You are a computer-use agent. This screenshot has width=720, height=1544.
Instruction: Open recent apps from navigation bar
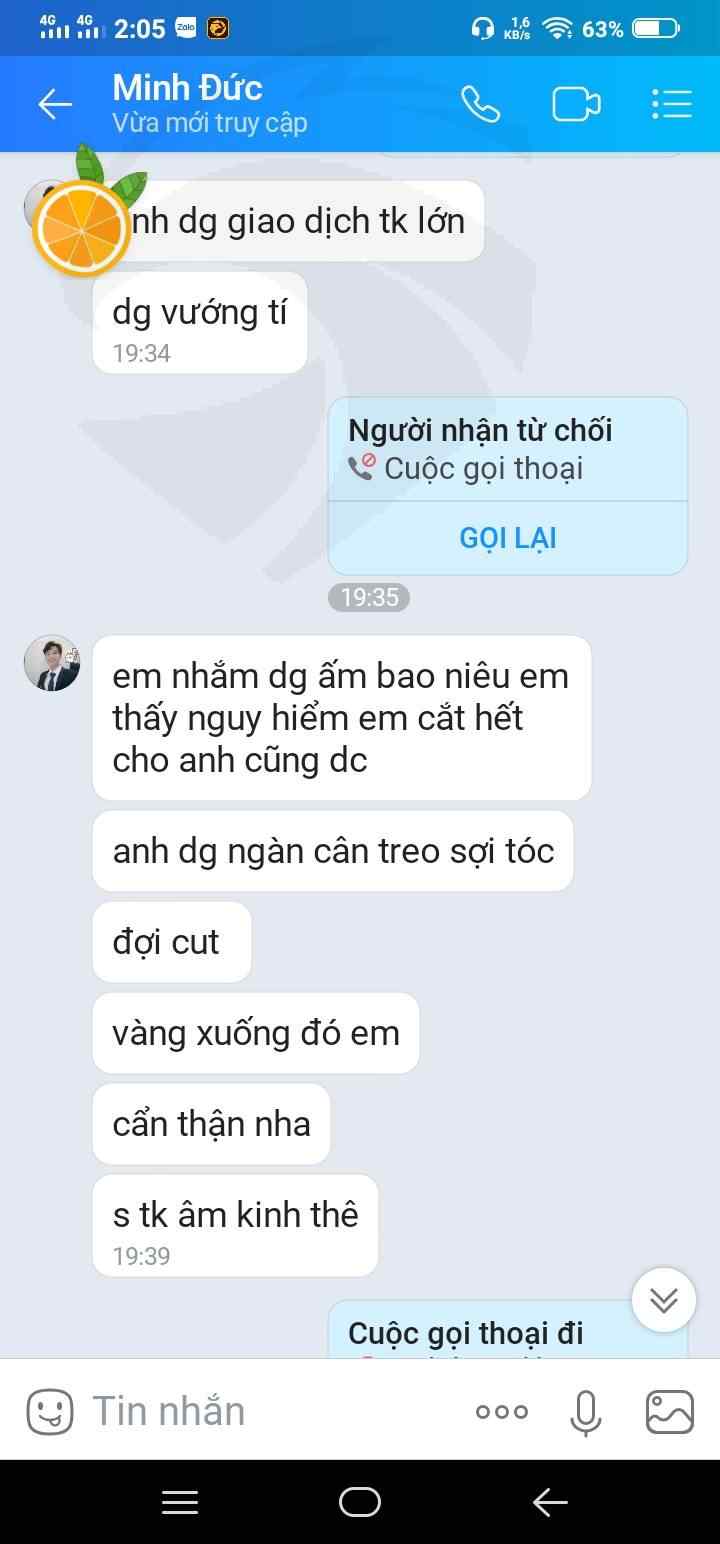click(x=180, y=1502)
